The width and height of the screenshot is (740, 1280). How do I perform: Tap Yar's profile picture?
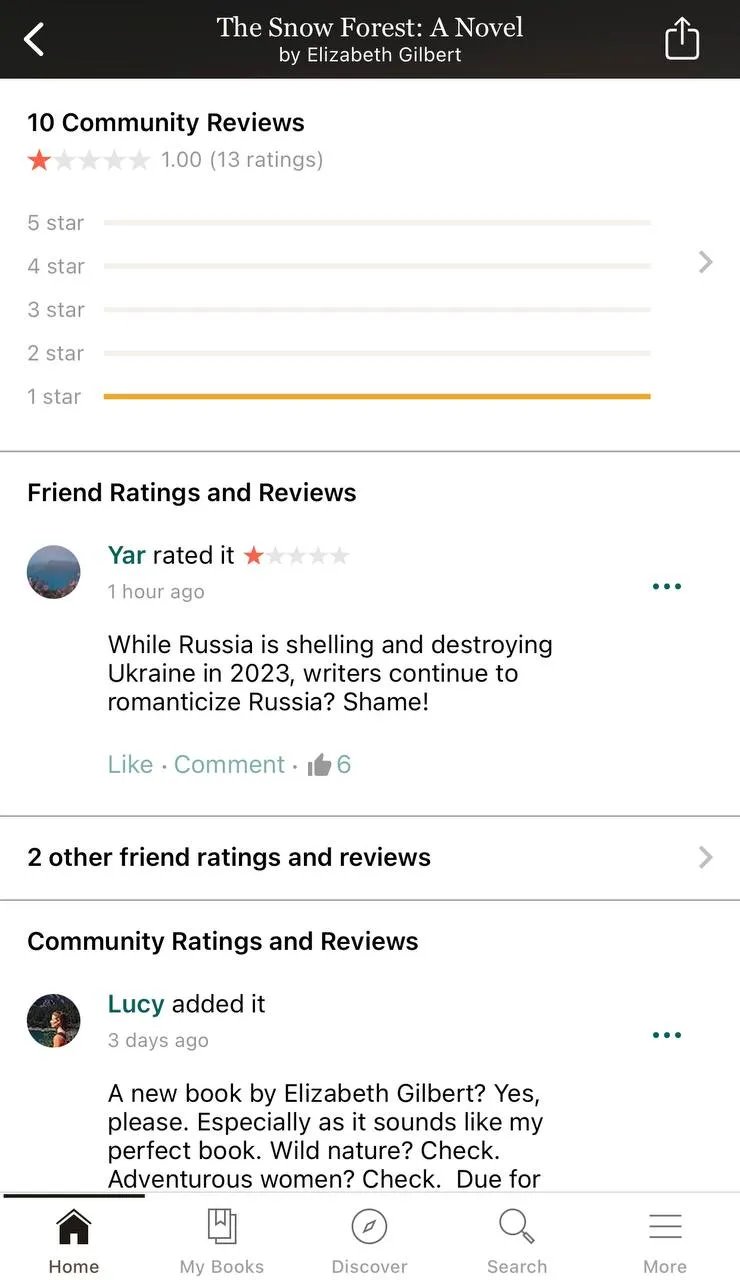[53, 572]
